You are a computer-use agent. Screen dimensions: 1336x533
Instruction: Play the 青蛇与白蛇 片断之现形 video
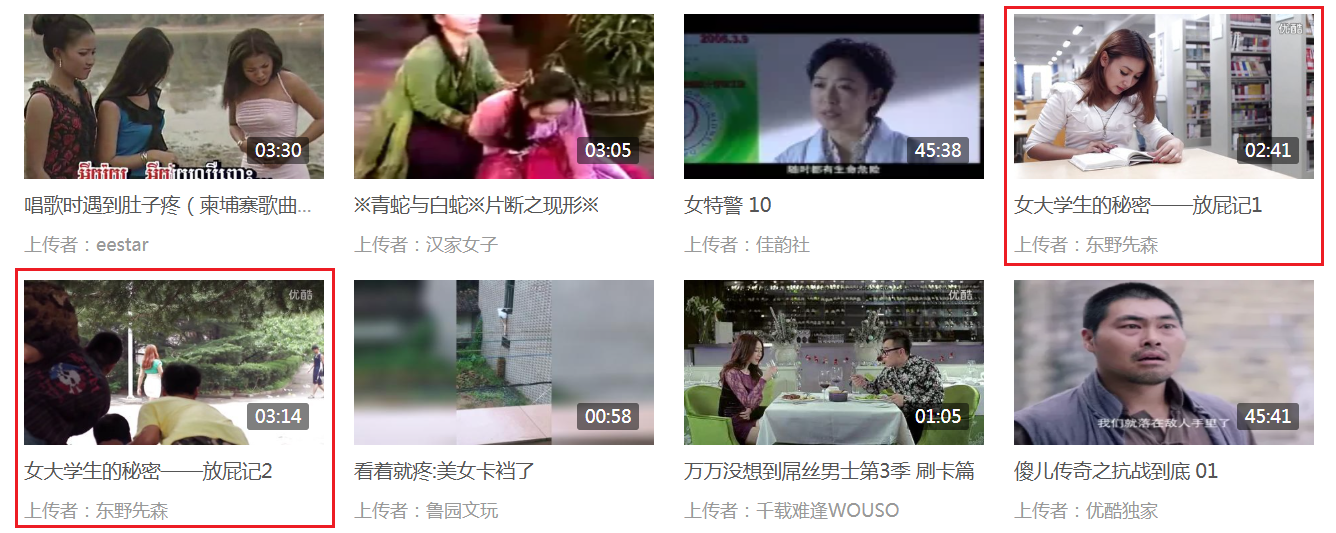point(503,97)
